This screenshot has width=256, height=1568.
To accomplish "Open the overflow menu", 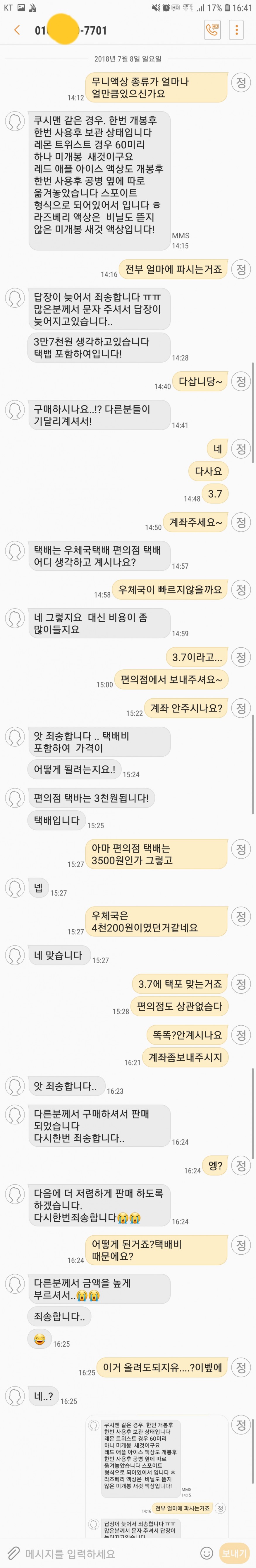I will 236,30.
